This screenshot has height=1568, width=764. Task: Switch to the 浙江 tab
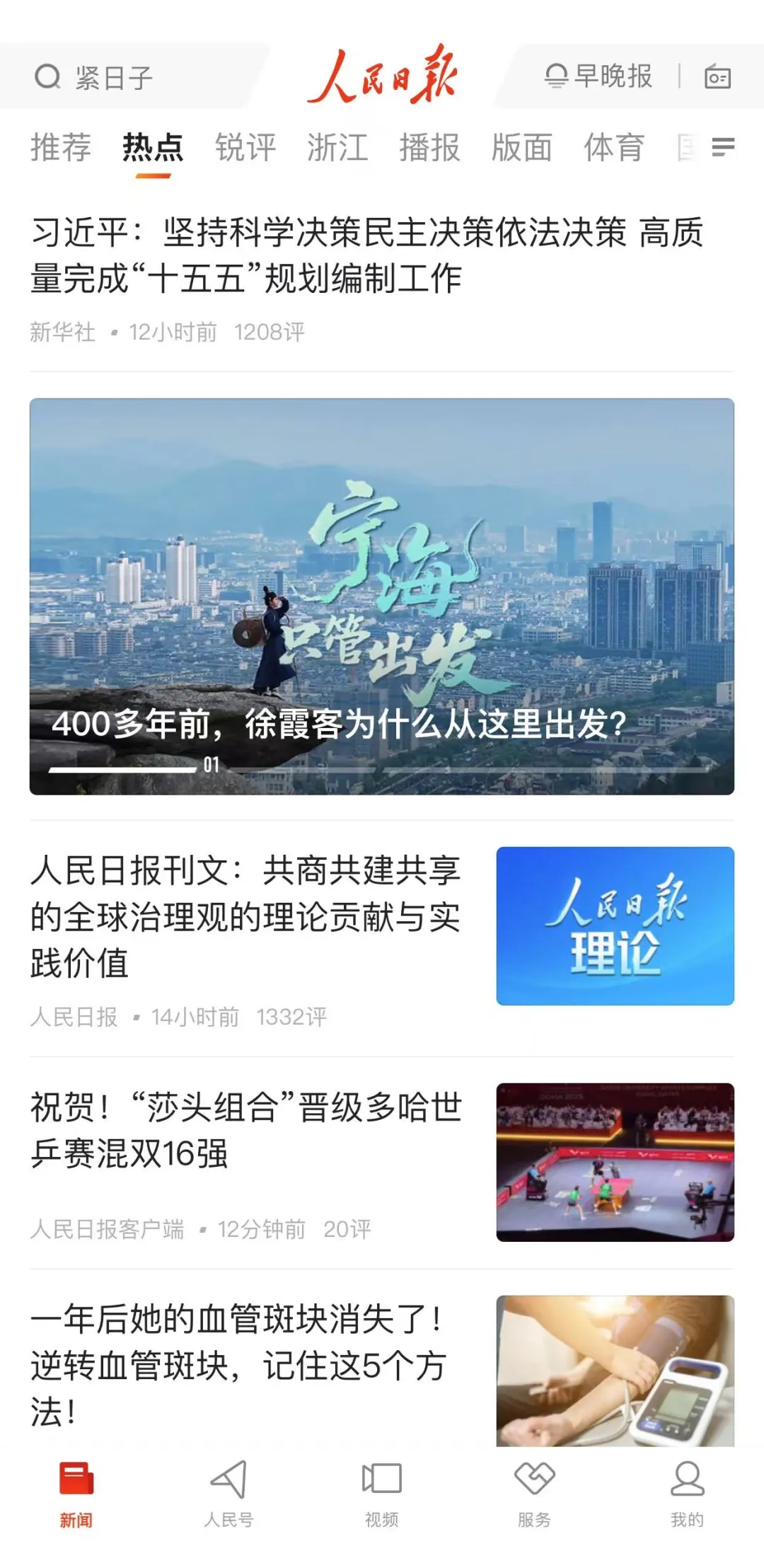coord(337,147)
